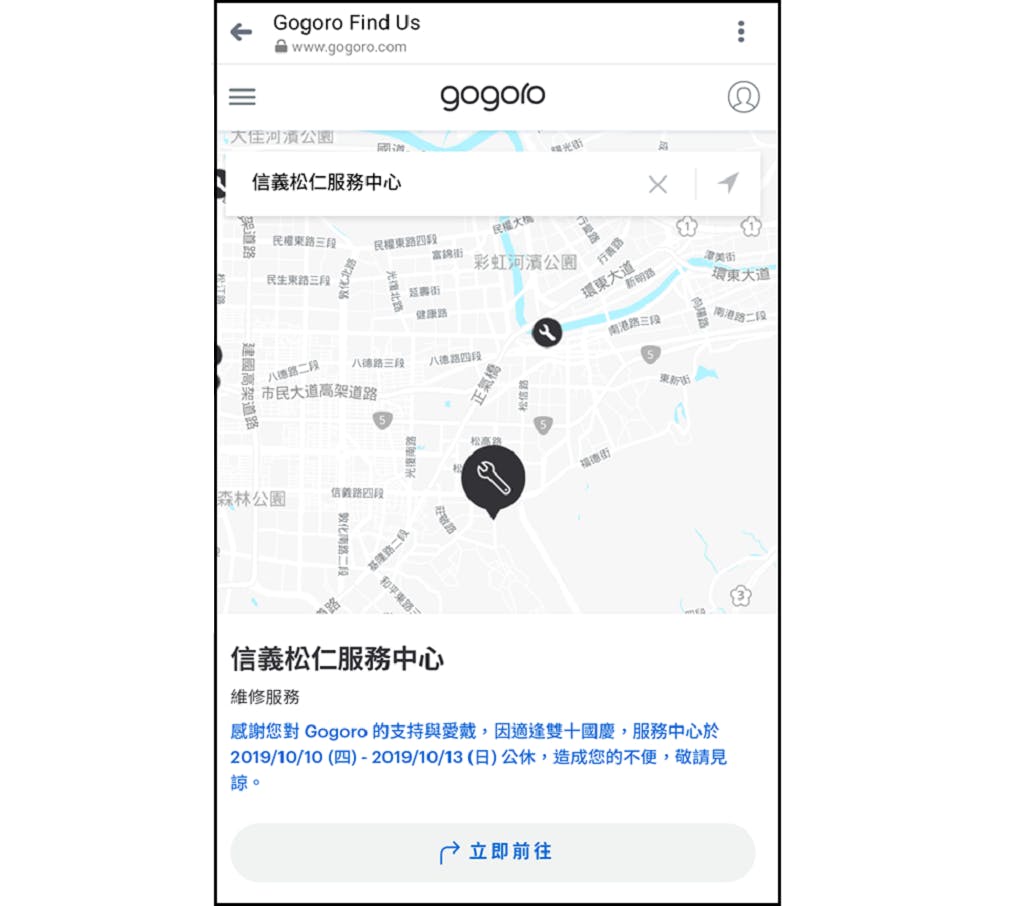Tap the large selected wrench map pin
The width and height of the screenshot is (1024, 906).
[x=492, y=479]
